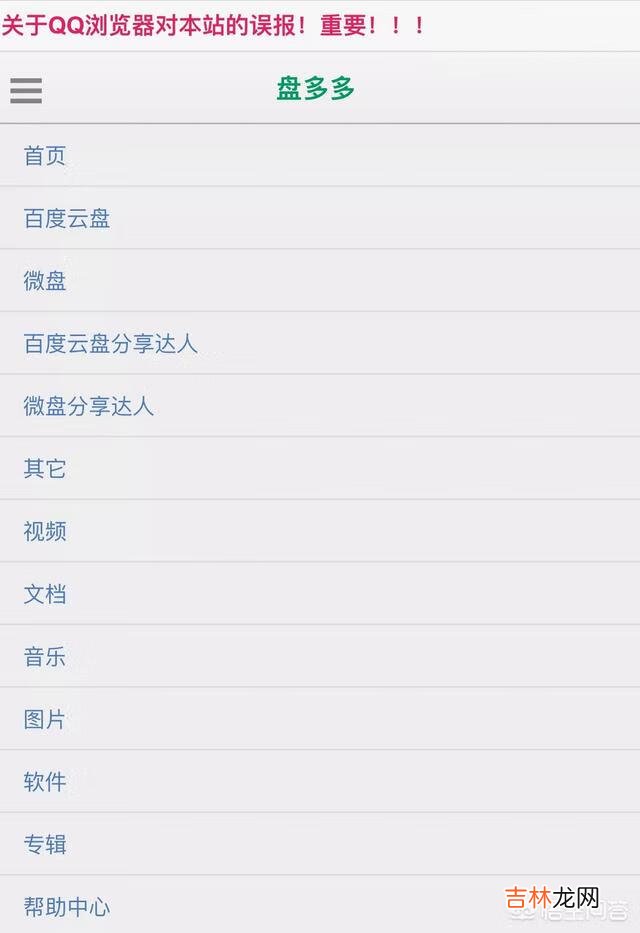Tap 微盘分享达人

89,406
